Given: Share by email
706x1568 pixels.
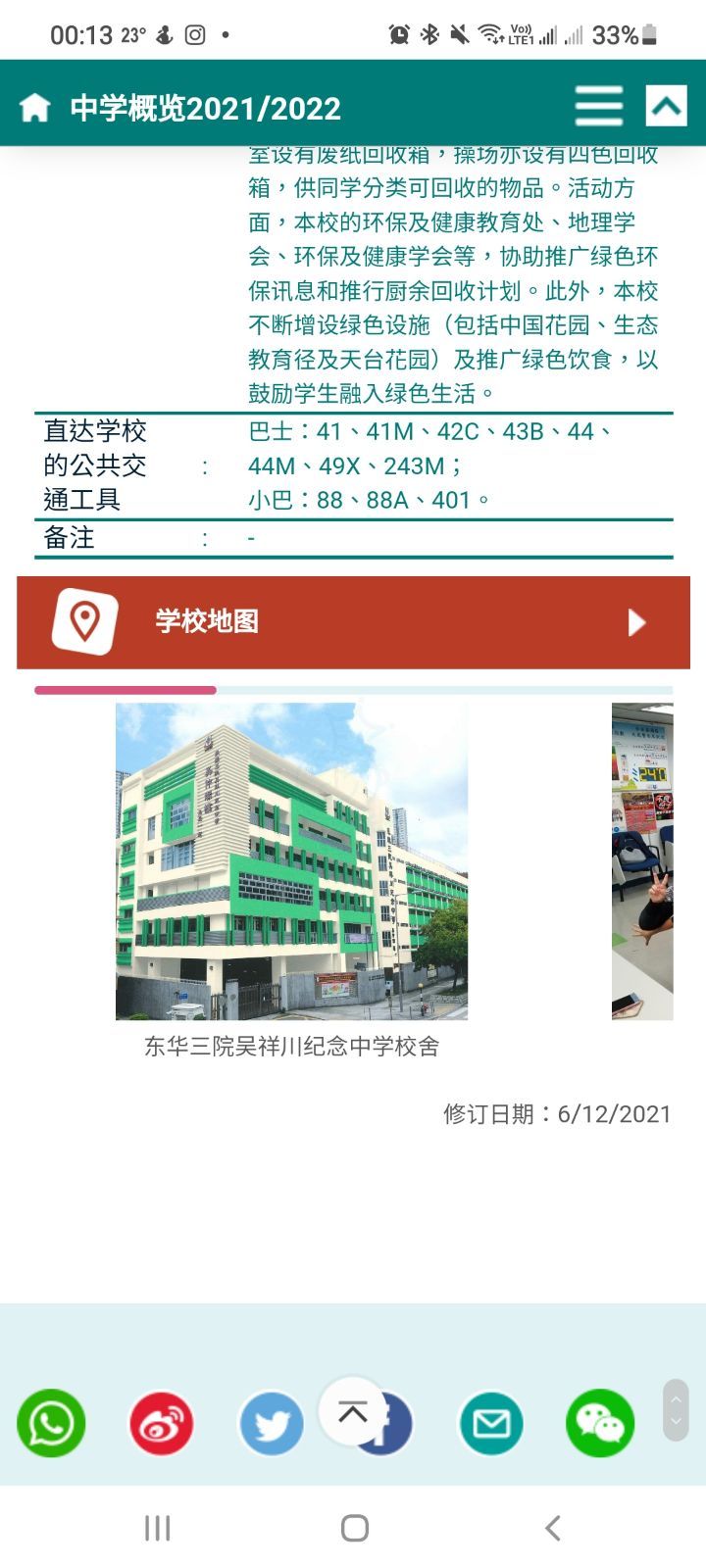Looking at the screenshot, I should [490, 1423].
